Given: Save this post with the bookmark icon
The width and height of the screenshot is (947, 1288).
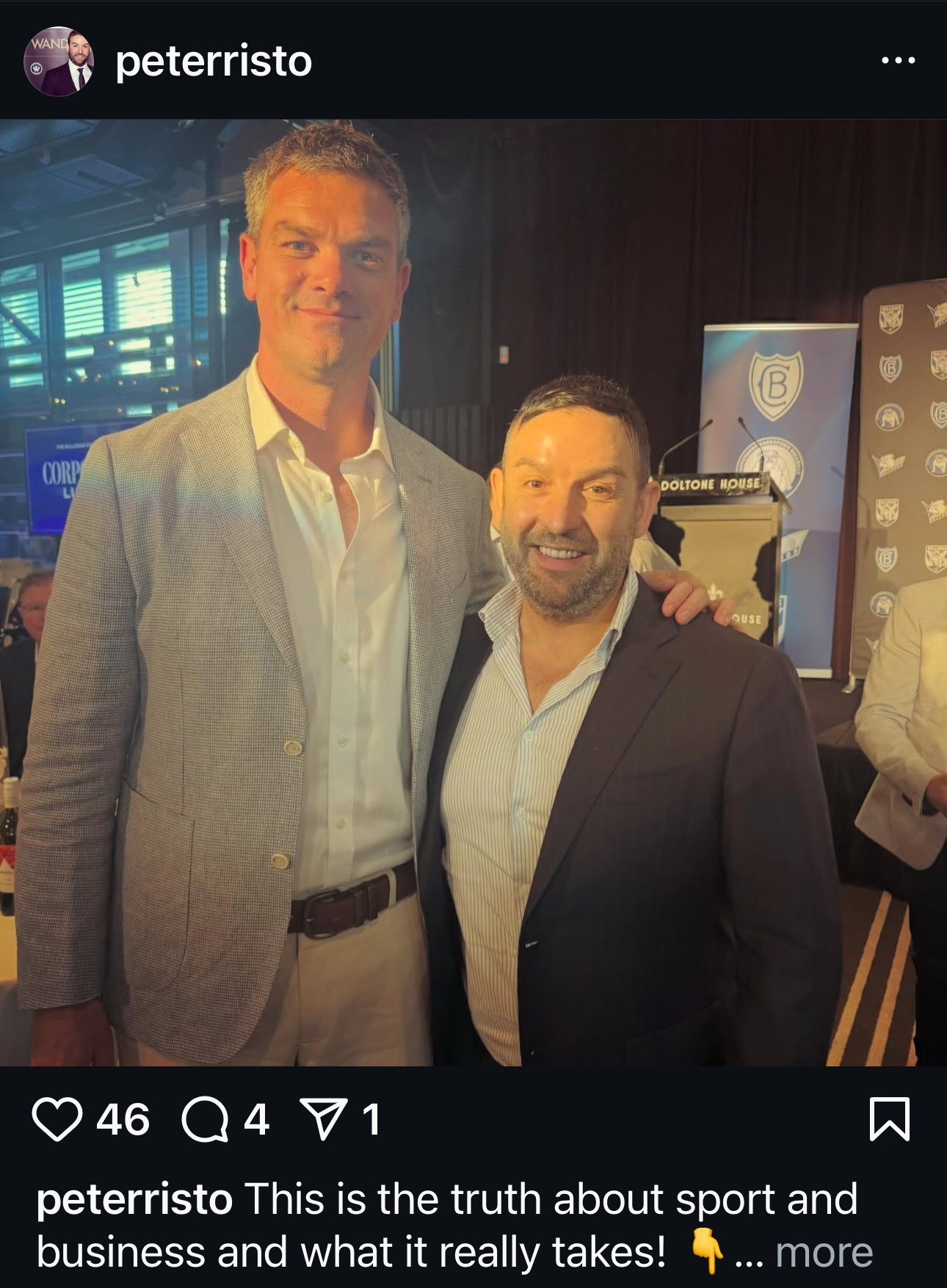Looking at the screenshot, I should point(889,1119).
